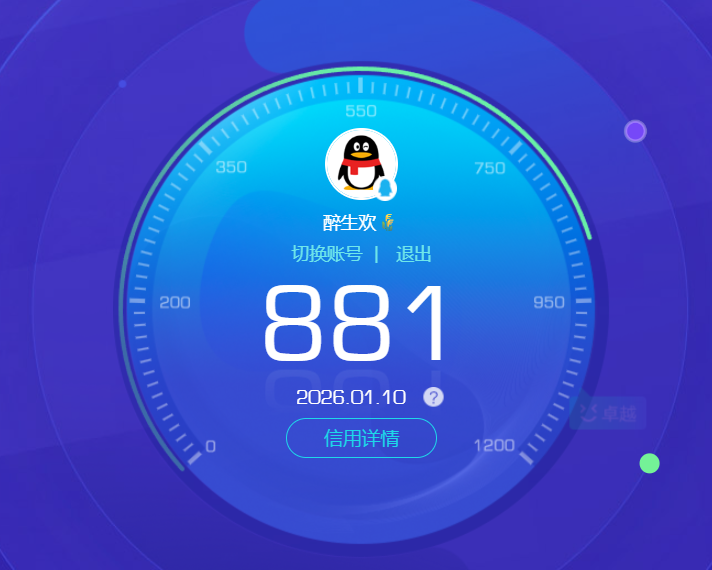Tap 退出 to log out
Viewport: 712px width, 570px height.
[413, 254]
